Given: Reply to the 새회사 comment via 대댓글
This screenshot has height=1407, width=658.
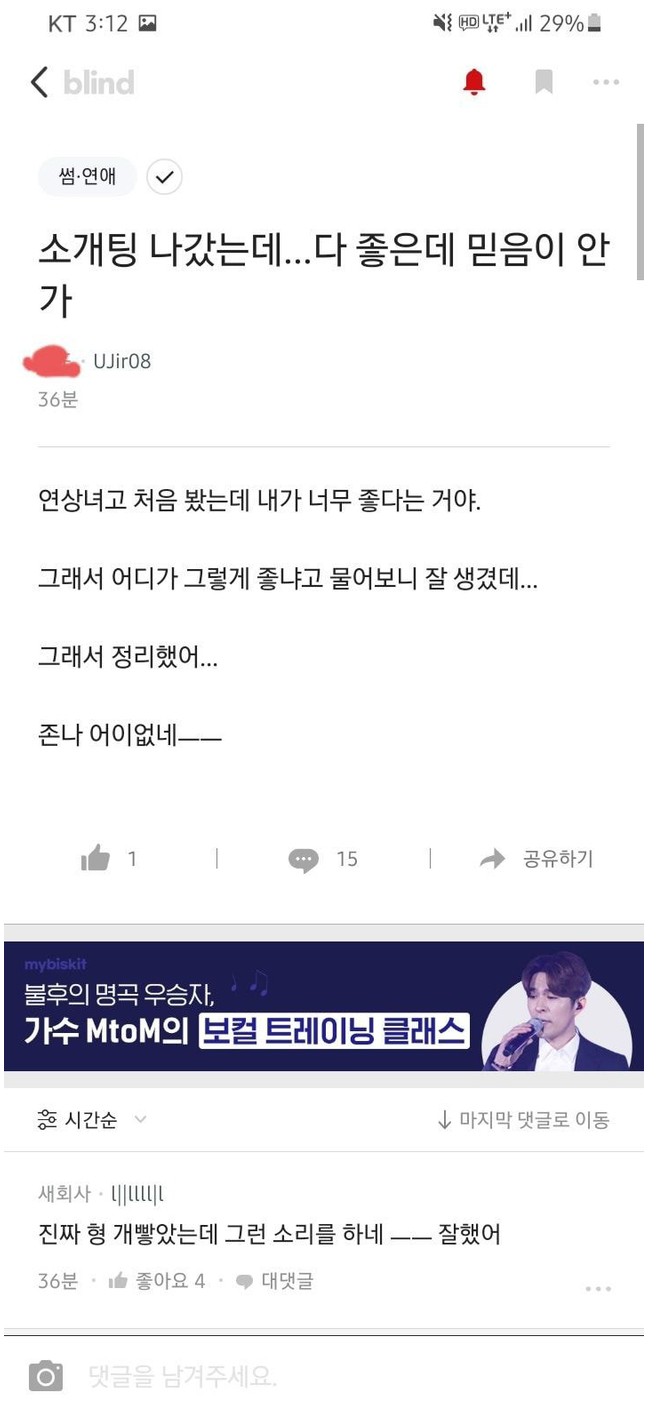Looking at the screenshot, I should [x=274, y=1281].
